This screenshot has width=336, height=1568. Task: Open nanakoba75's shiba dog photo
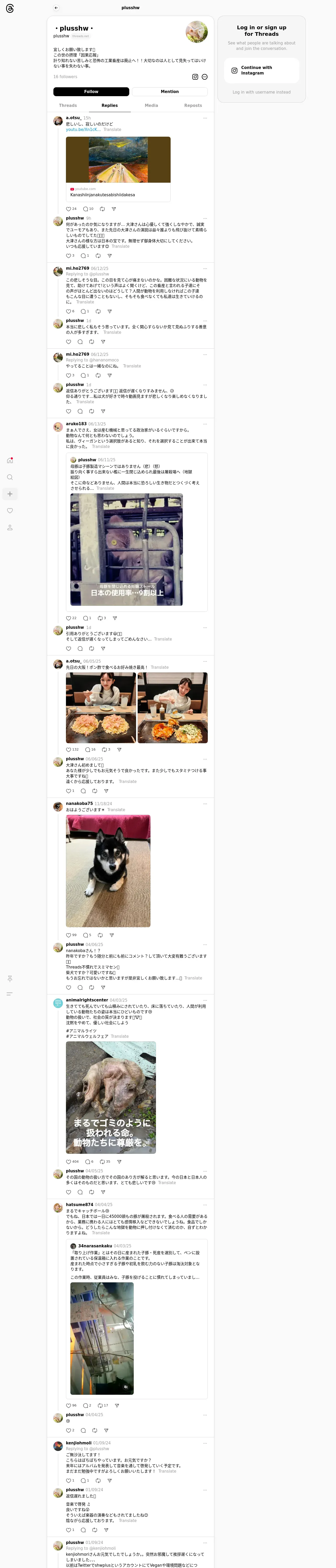click(108, 871)
